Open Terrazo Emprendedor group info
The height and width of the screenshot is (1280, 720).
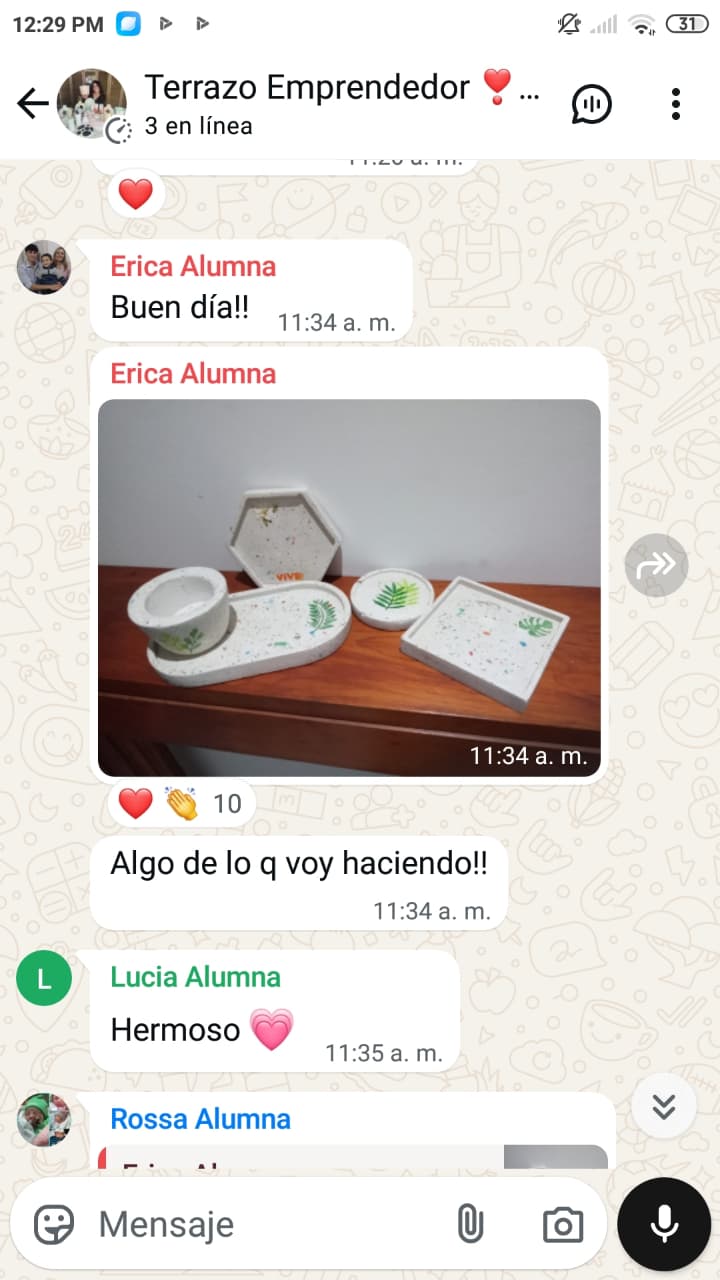click(340, 103)
